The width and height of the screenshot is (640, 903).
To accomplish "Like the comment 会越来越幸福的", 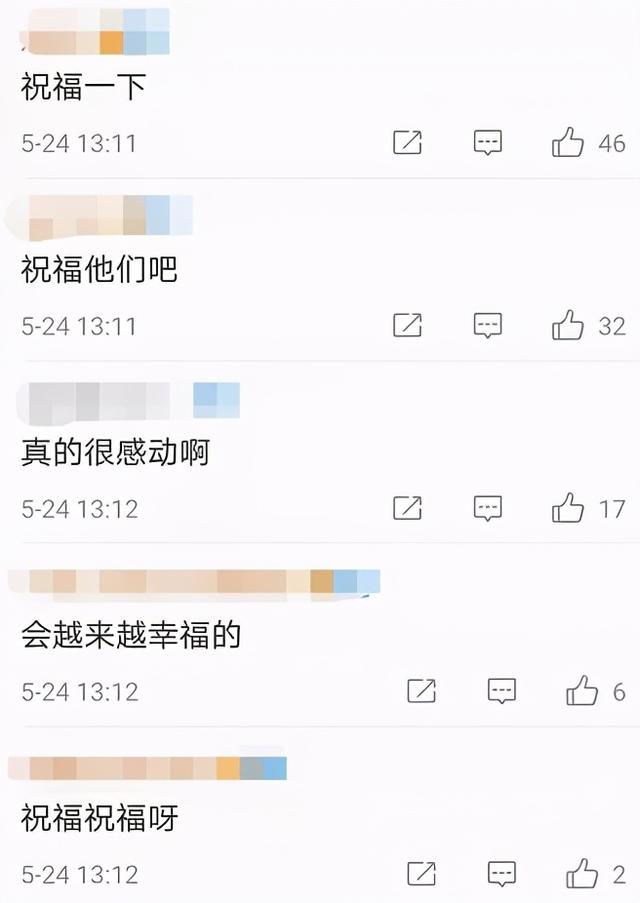I will click(x=582, y=691).
